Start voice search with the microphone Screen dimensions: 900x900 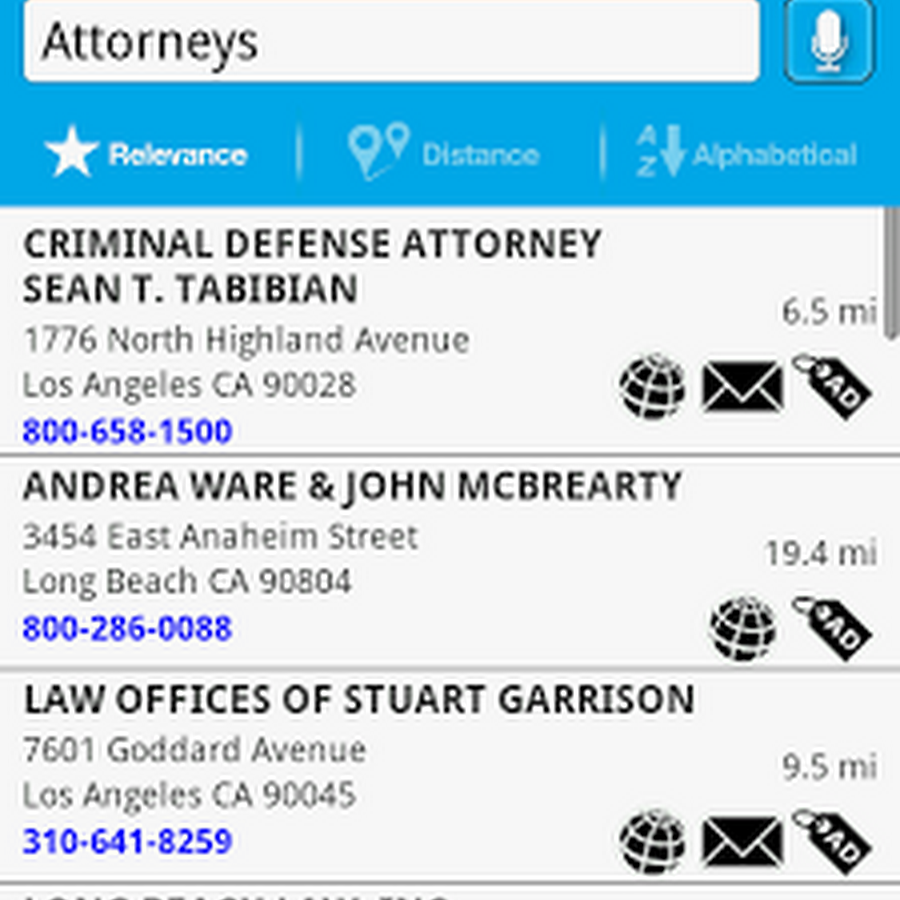click(x=829, y=42)
